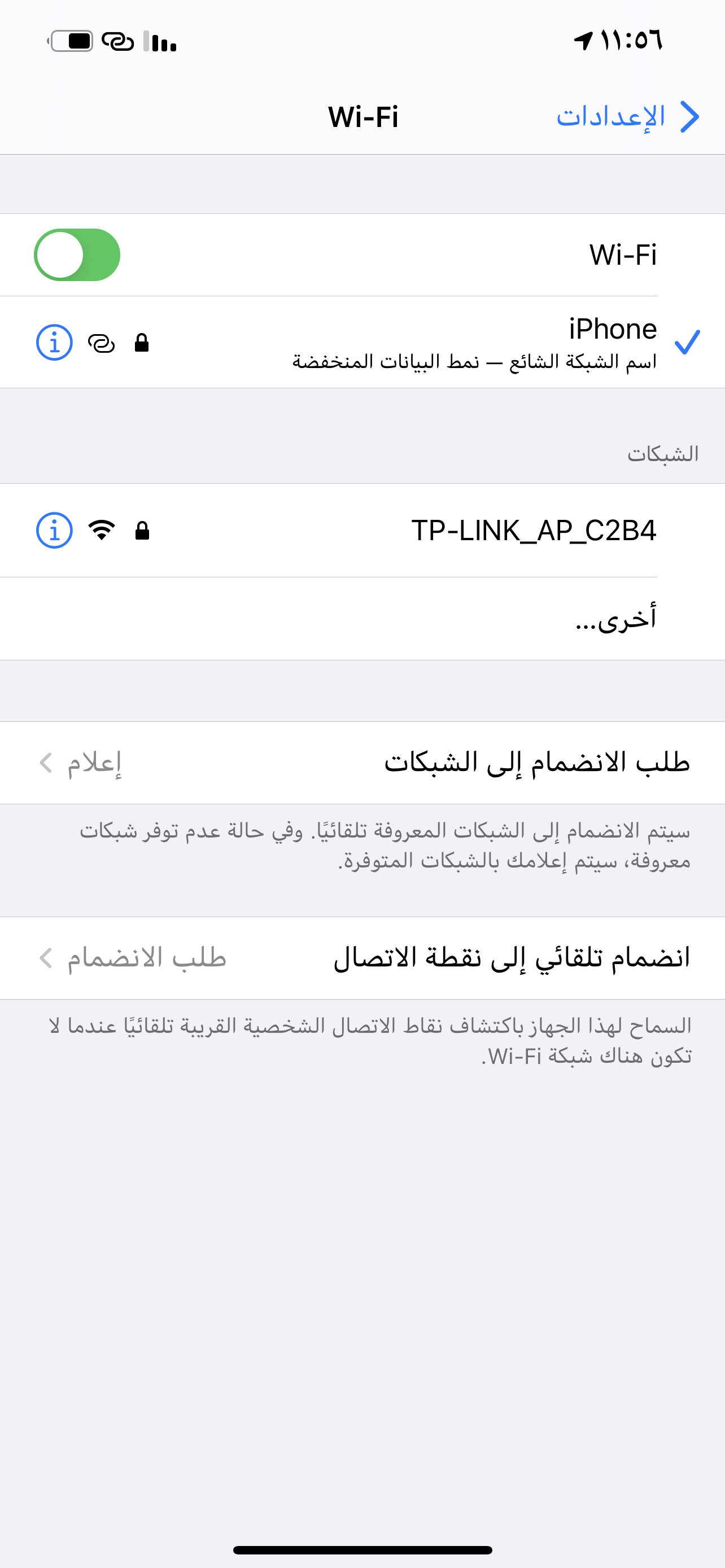Image resolution: width=725 pixels, height=1568 pixels.
Task: Open طلب الانضمام إلى الشبكات setting
Action: click(362, 763)
